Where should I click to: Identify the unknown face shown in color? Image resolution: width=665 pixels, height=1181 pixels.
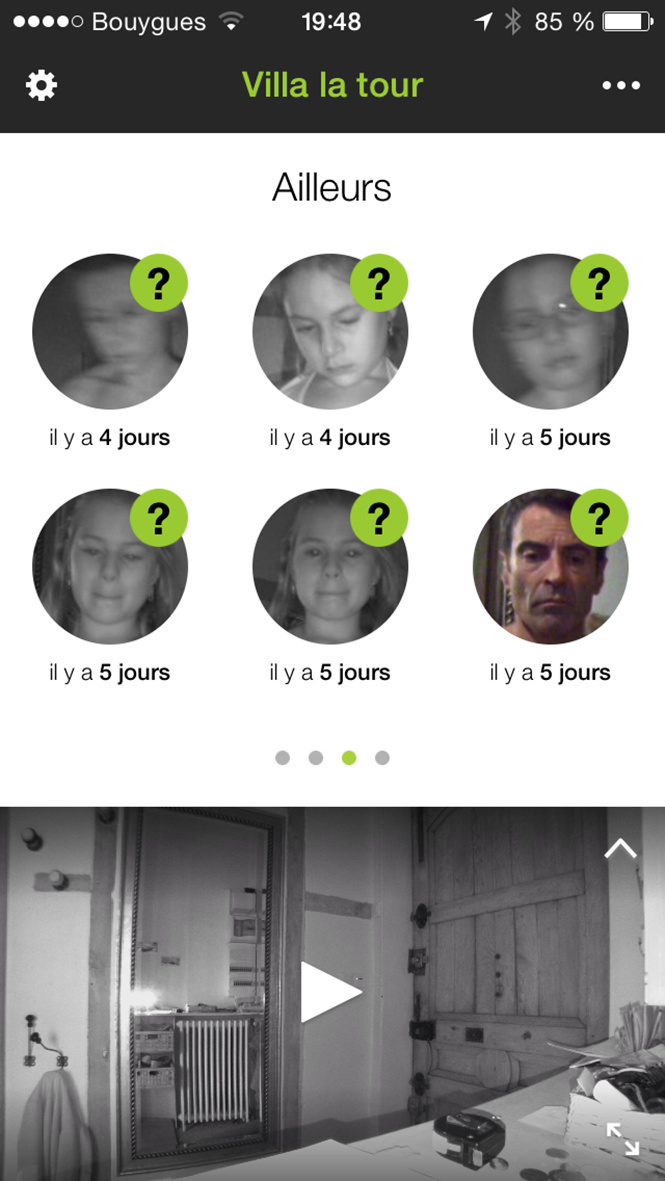click(550, 567)
